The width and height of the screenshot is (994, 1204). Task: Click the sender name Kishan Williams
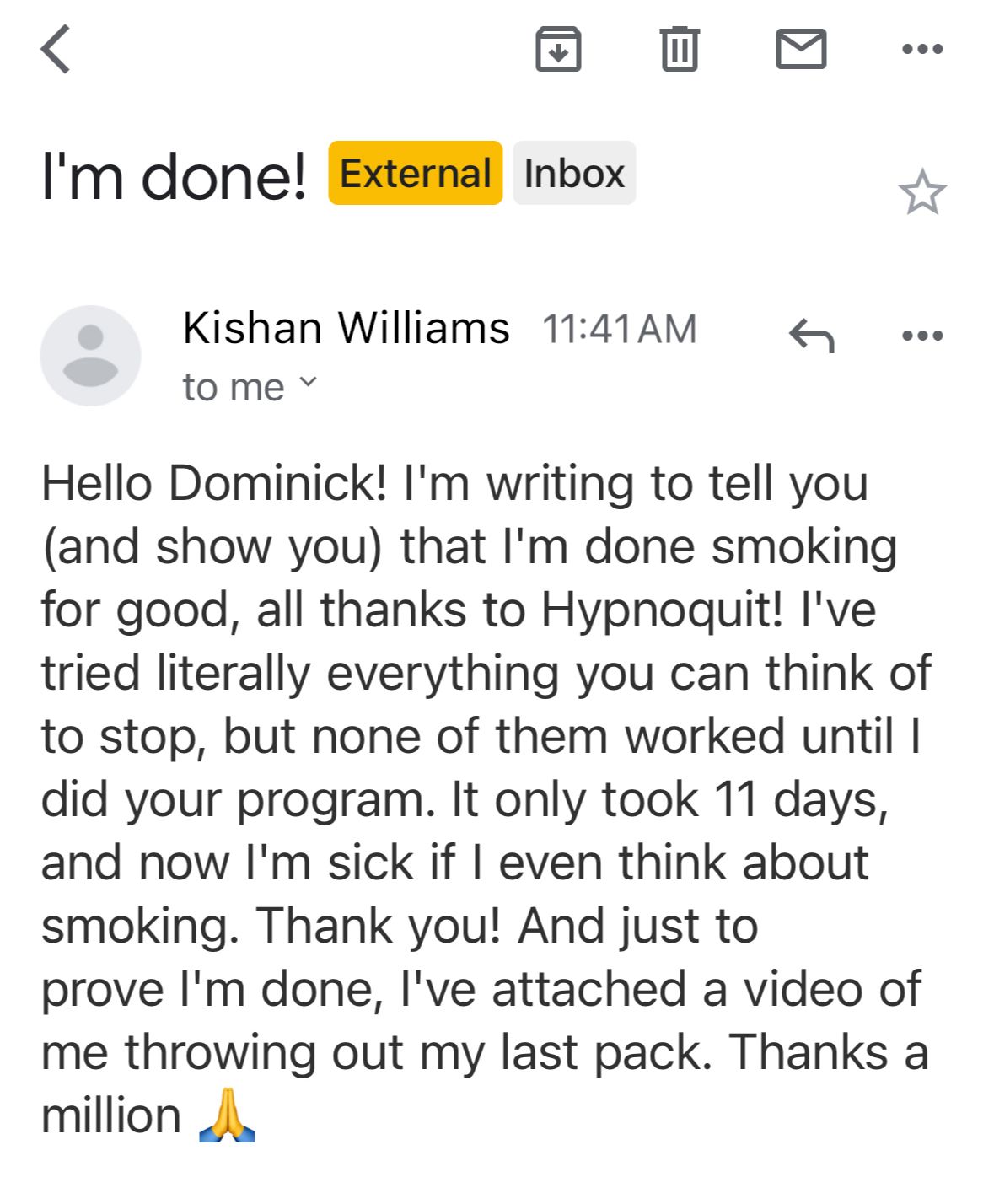(347, 327)
